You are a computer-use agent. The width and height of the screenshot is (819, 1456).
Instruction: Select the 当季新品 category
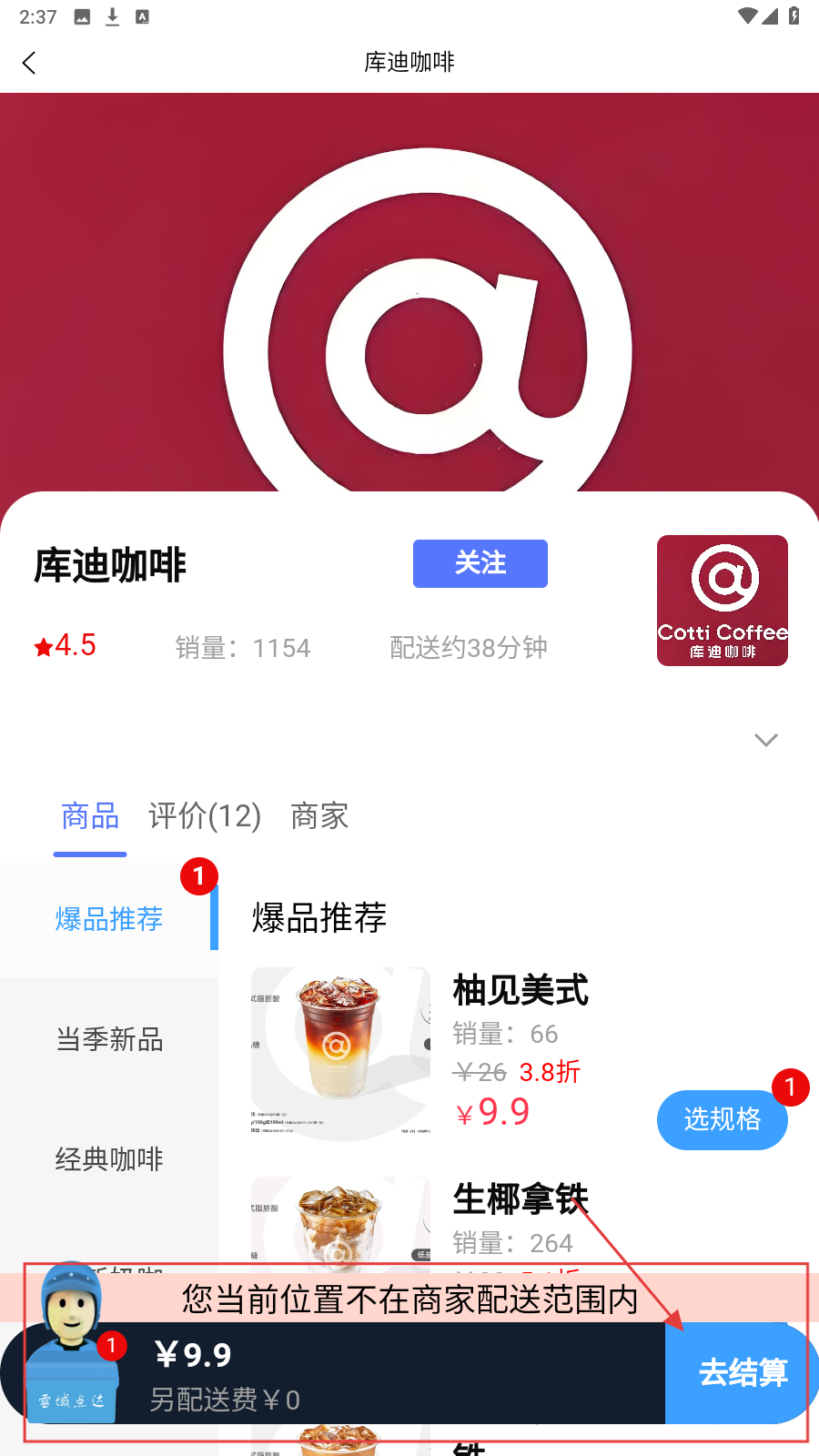(109, 1039)
